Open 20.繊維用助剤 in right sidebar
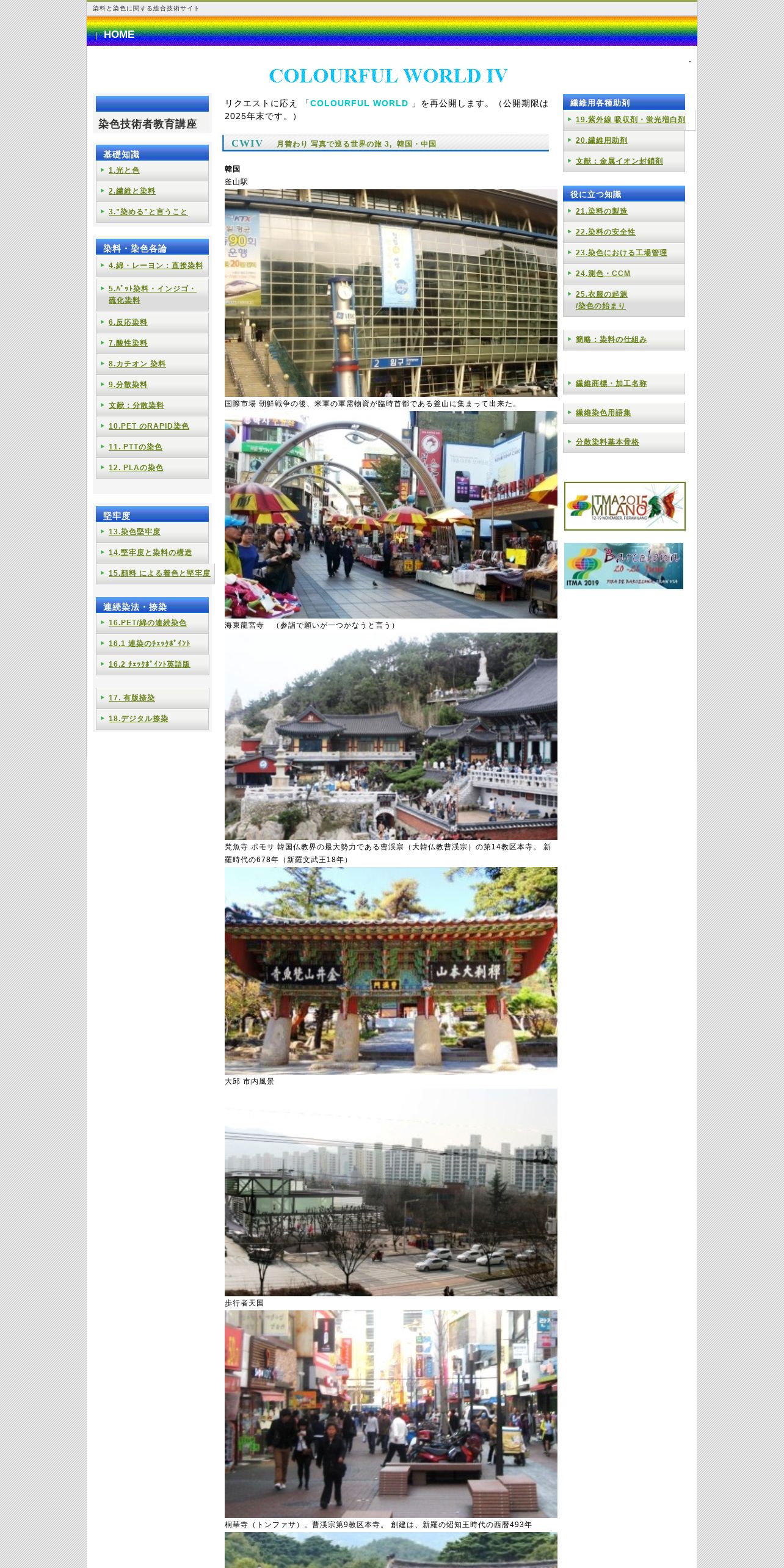 [601, 140]
